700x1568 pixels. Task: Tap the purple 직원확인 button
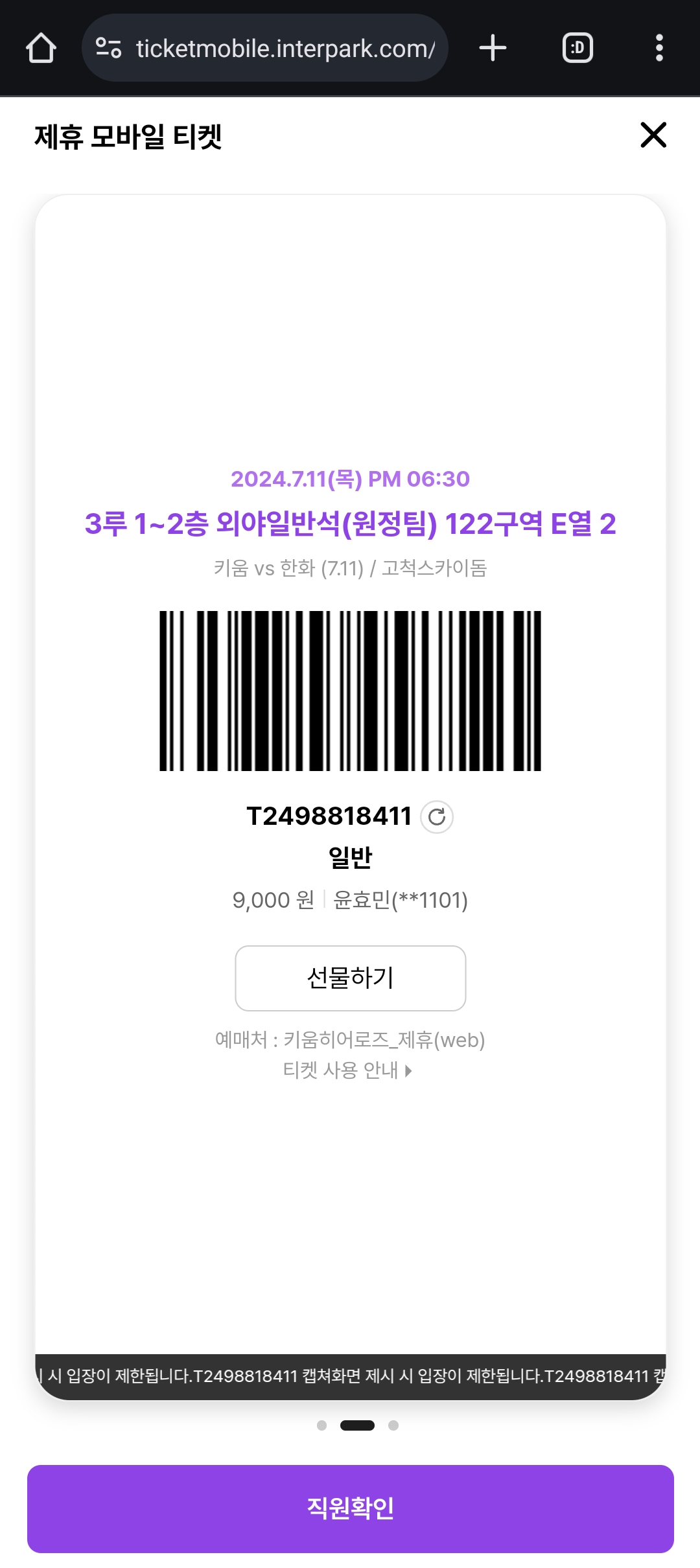pos(350,1508)
